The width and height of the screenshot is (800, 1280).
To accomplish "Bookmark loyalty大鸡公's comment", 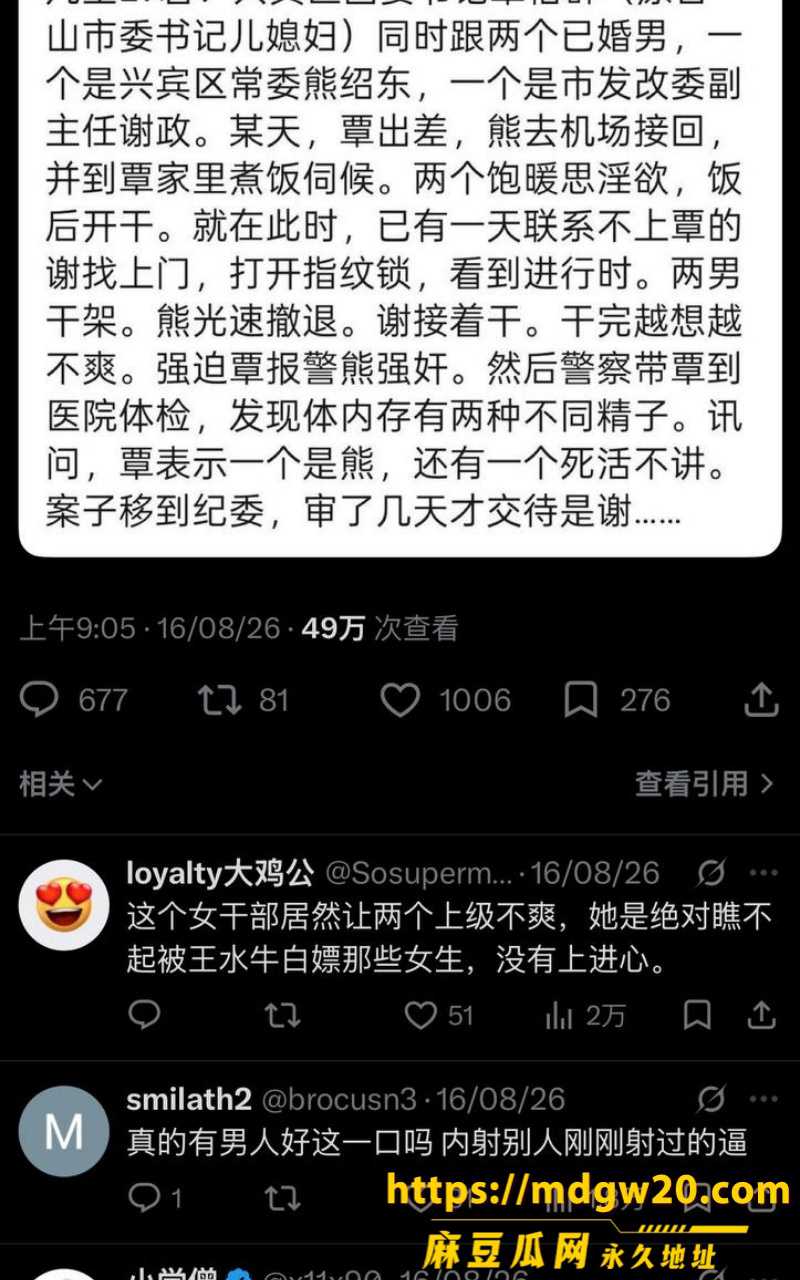I will (x=697, y=1016).
